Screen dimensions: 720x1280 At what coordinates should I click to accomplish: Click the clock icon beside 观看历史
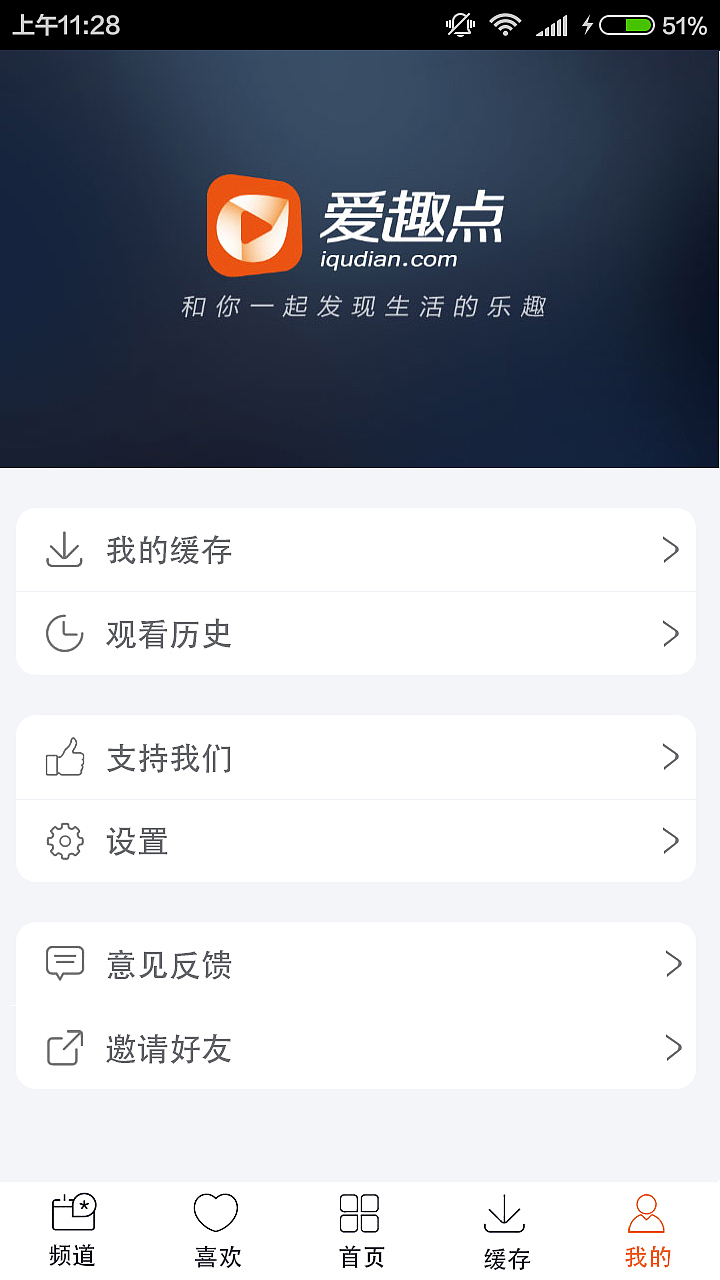coord(65,633)
